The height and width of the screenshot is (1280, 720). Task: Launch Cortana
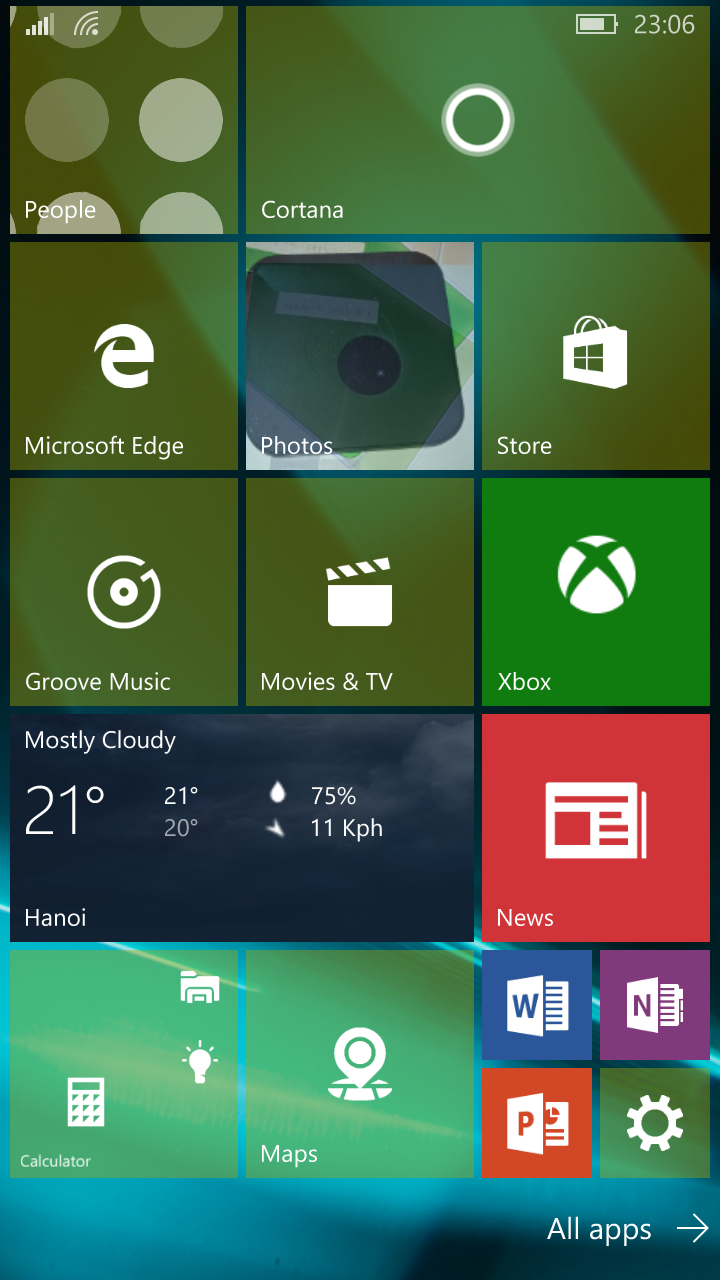pyautogui.click(x=478, y=120)
